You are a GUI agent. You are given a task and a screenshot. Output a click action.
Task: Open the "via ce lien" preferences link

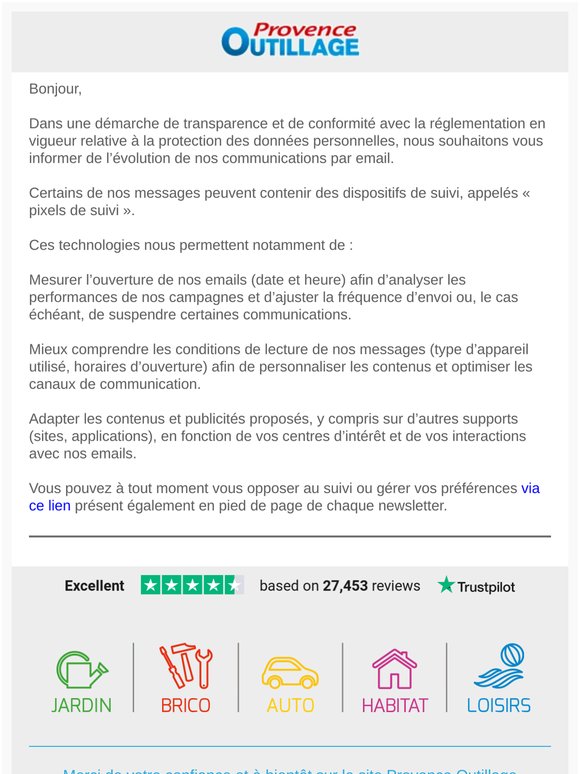(49, 506)
